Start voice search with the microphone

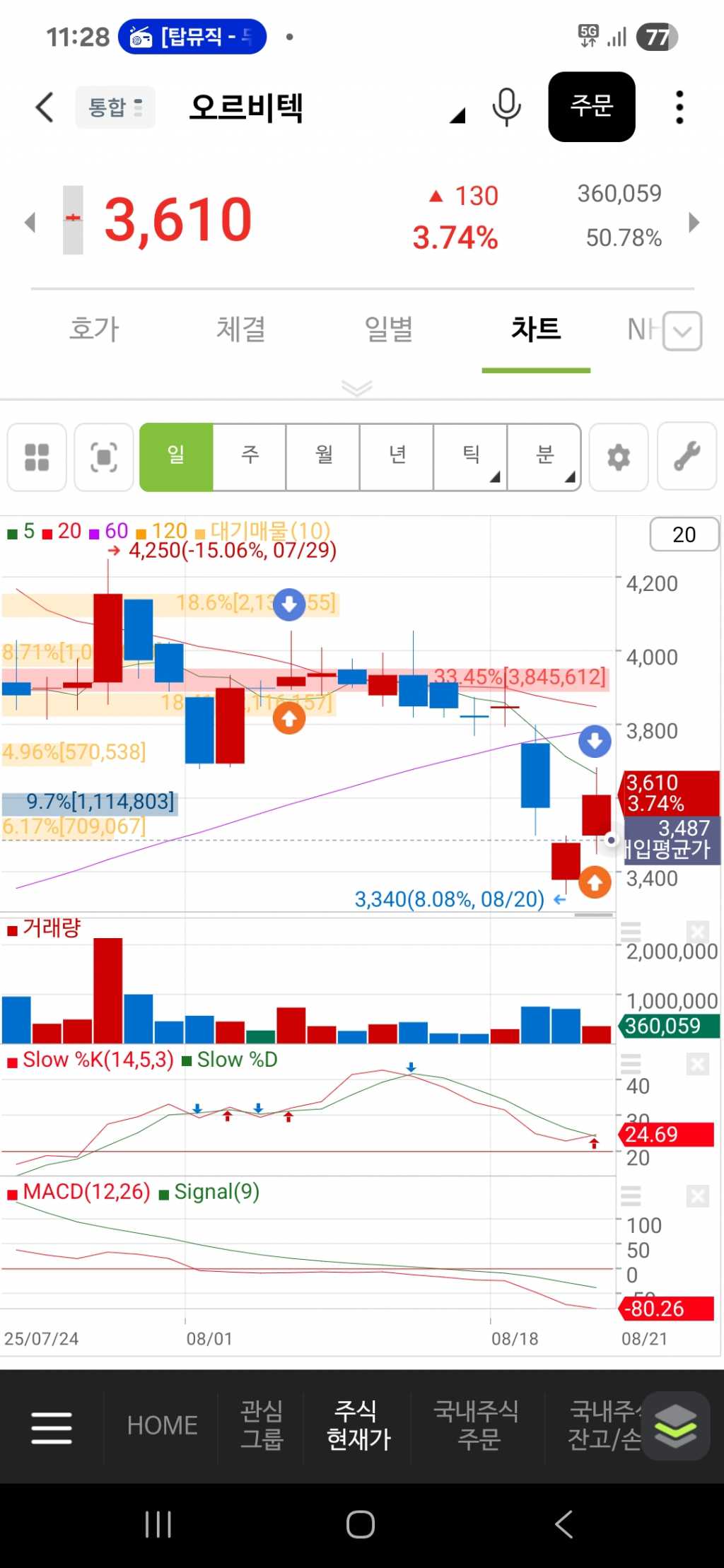tap(506, 107)
